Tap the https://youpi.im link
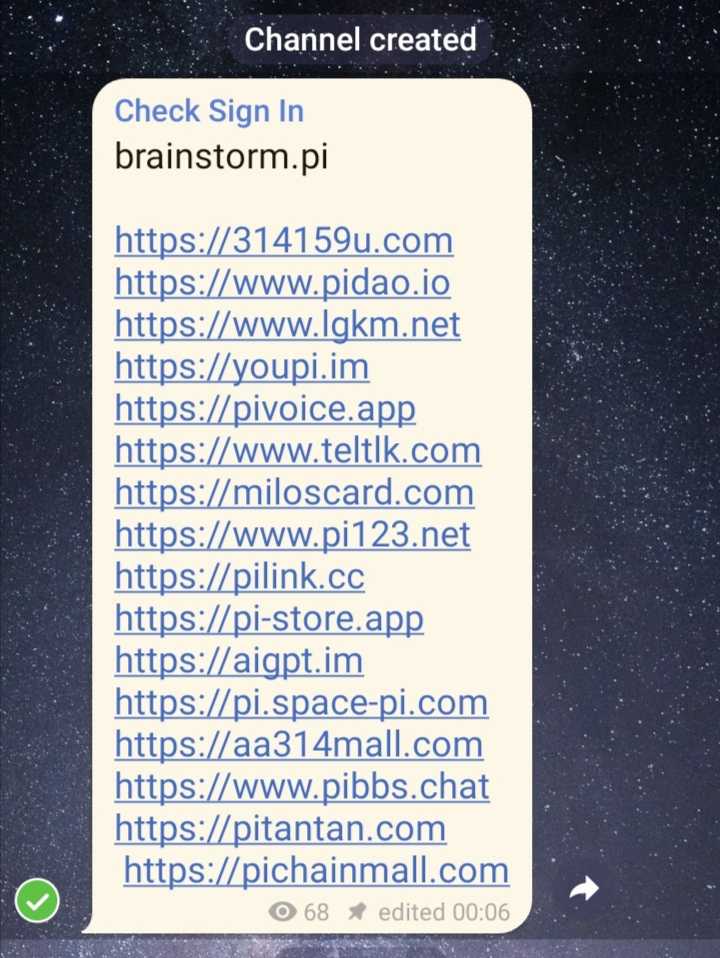 [x=242, y=367]
